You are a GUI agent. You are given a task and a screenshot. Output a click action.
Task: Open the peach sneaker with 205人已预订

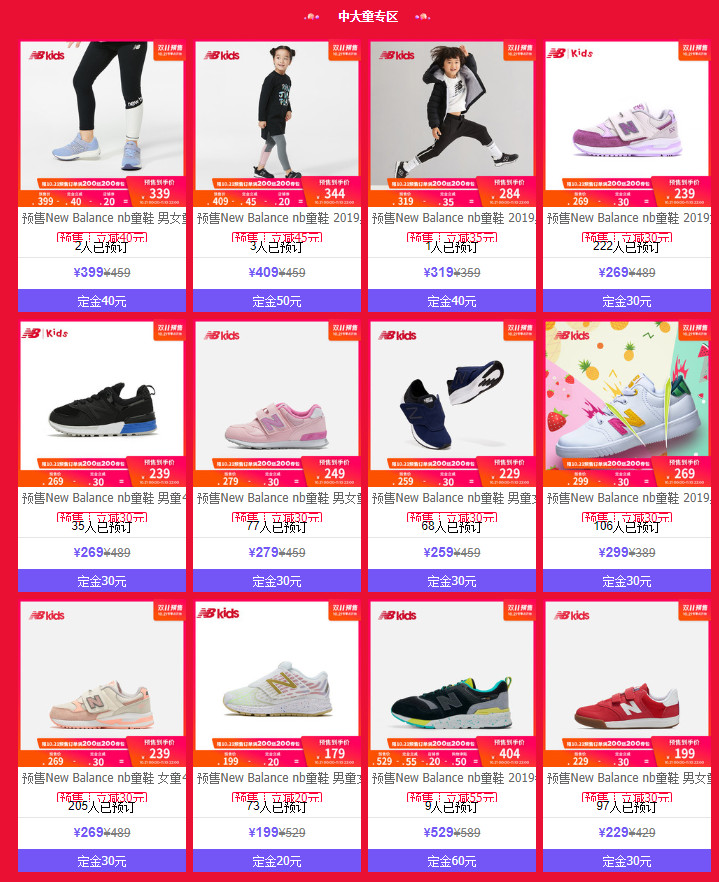coord(102,680)
